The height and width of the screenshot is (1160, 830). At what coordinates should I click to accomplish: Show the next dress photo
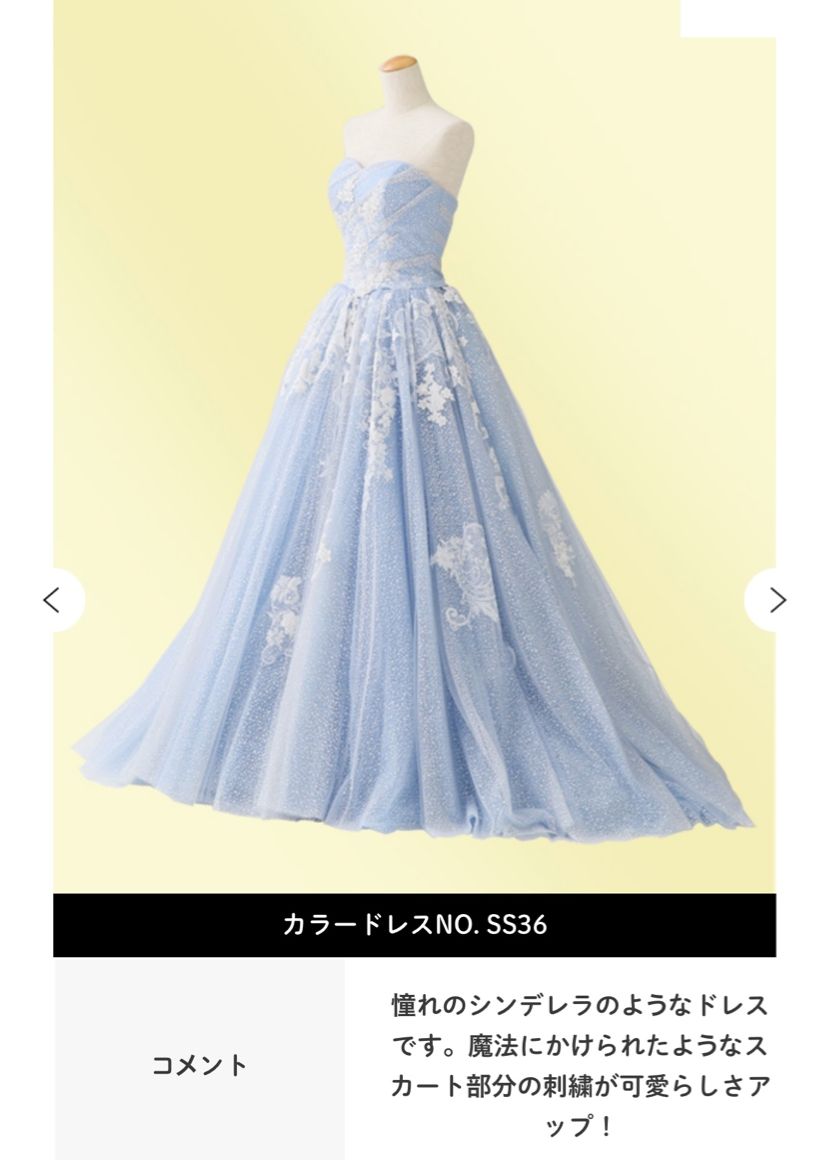click(x=777, y=600)
